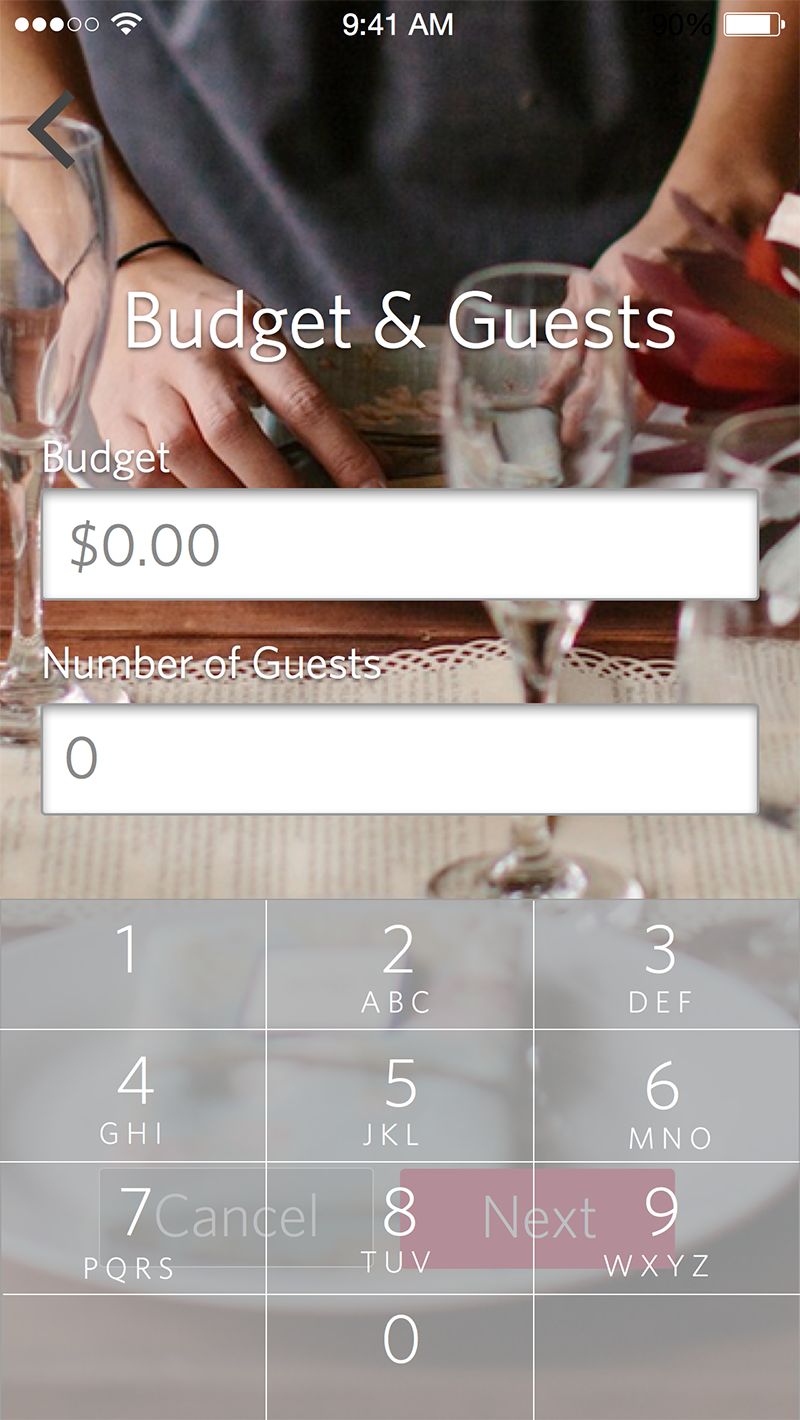This screenshot has height=1420, width=800.
Task: Go back with the top-left arrow
Action: pyautogui.click(x=52, y=129)
